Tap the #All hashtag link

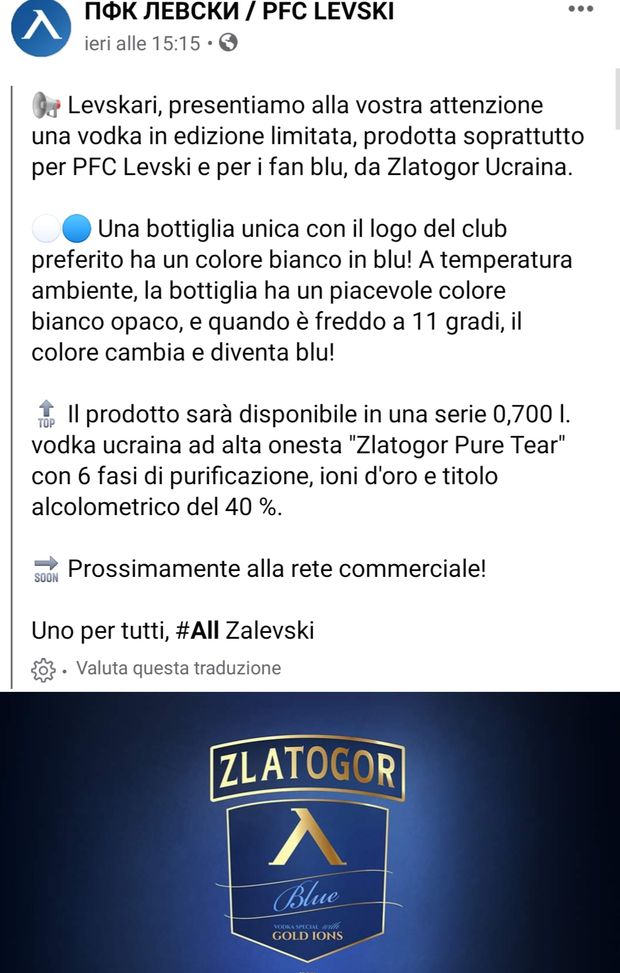[197, 630]
